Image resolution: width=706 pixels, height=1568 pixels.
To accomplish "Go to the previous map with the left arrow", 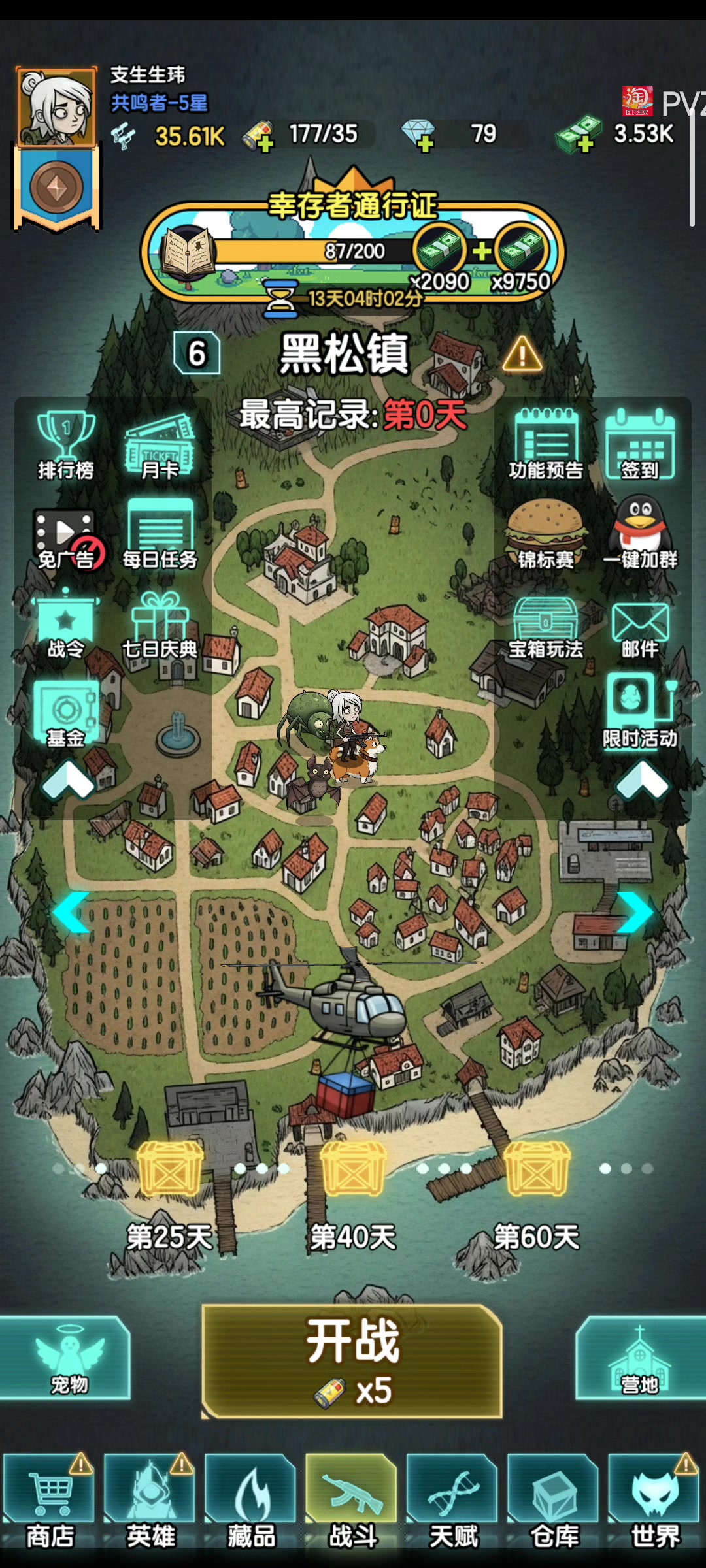I will point(71,911).
